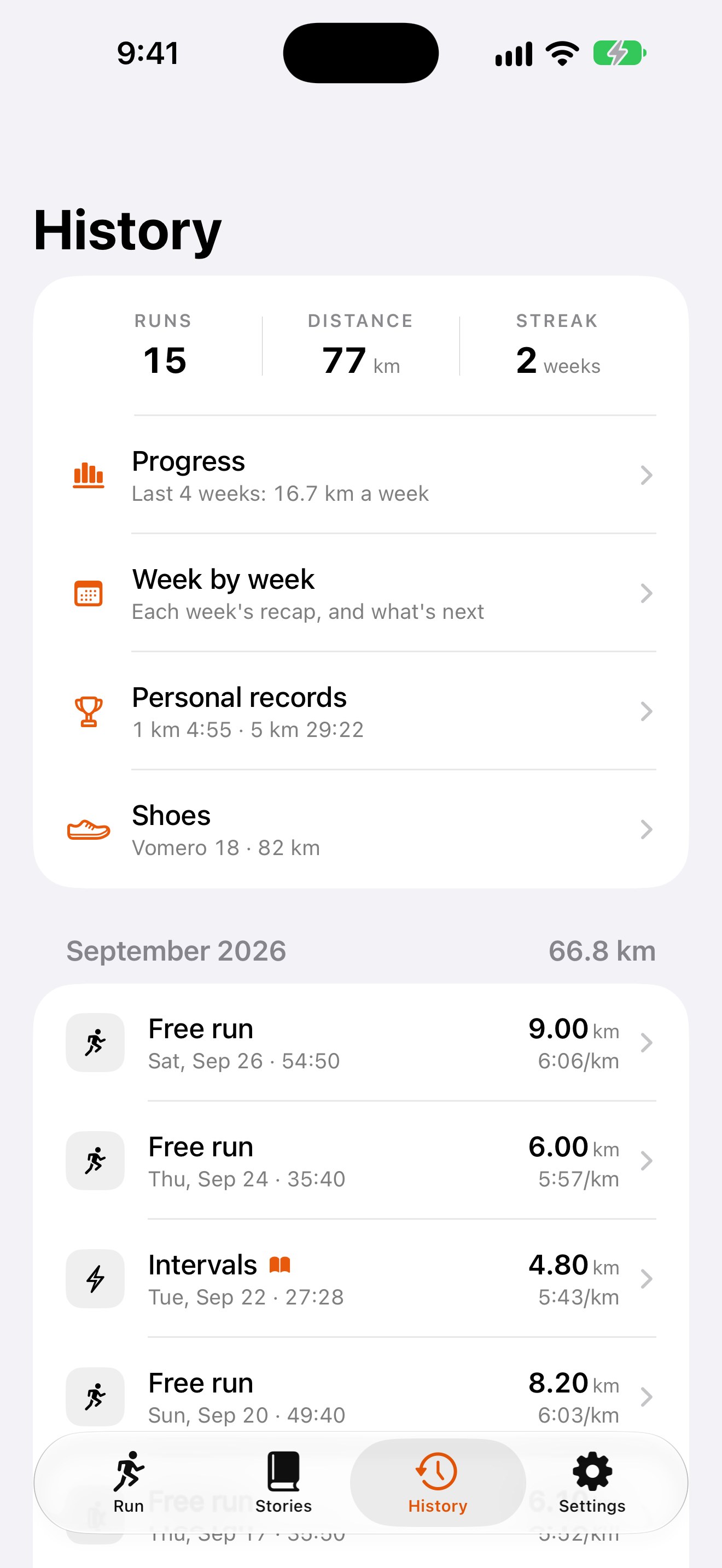Go to the Settings tab
Screen dimensions: 722x1568
[592, 1483]
